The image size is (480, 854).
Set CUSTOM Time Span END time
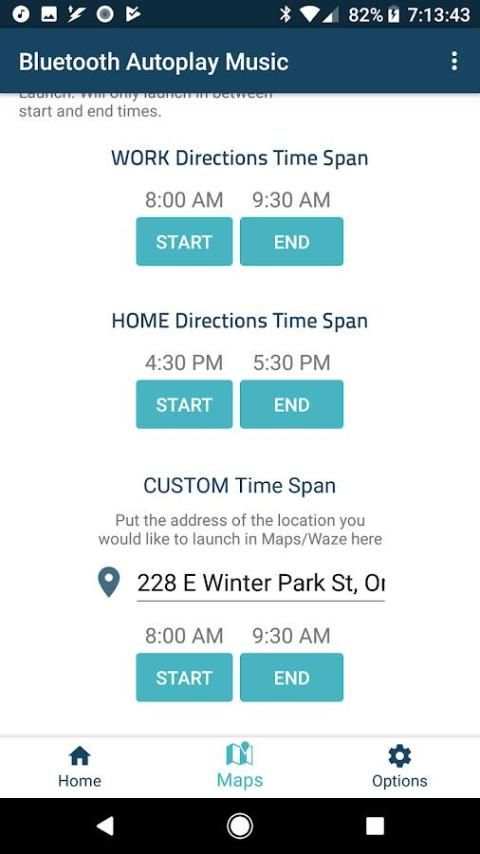click(291, 677)
